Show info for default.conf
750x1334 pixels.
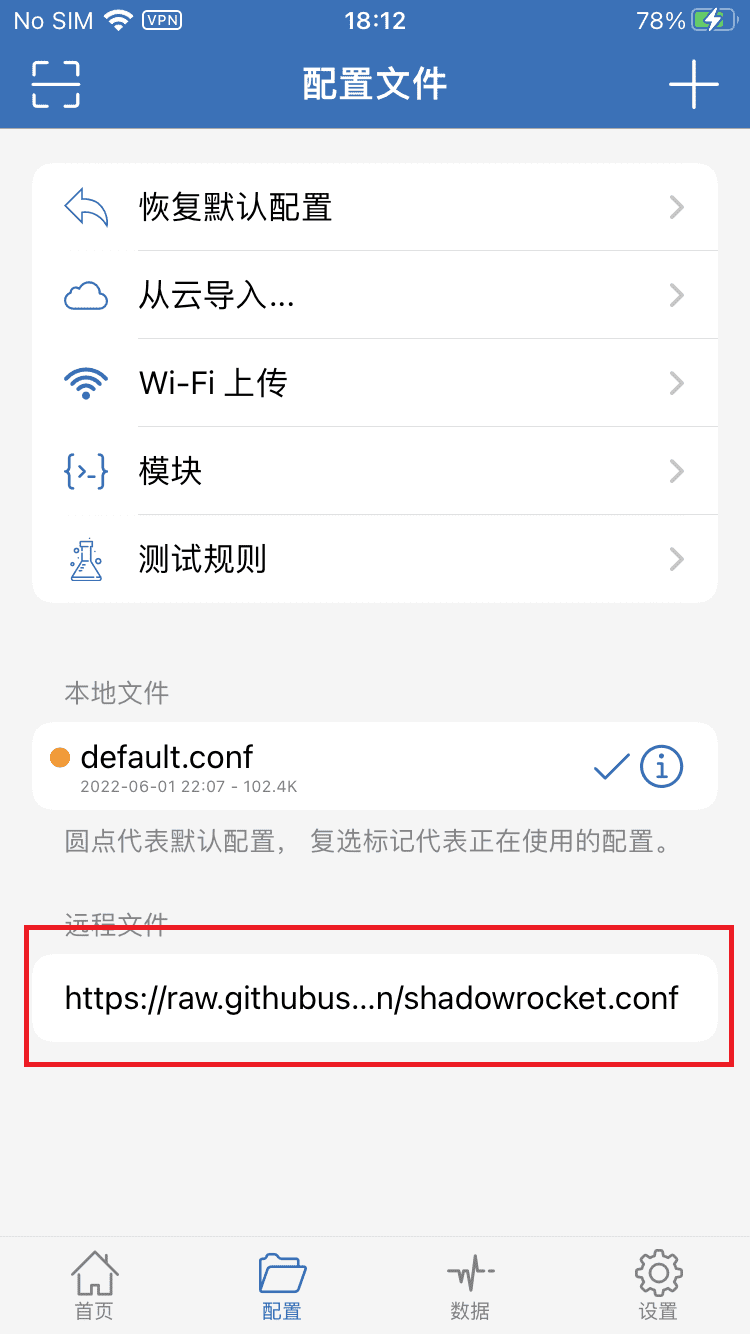pyautogui.click(x=661, y=767)
